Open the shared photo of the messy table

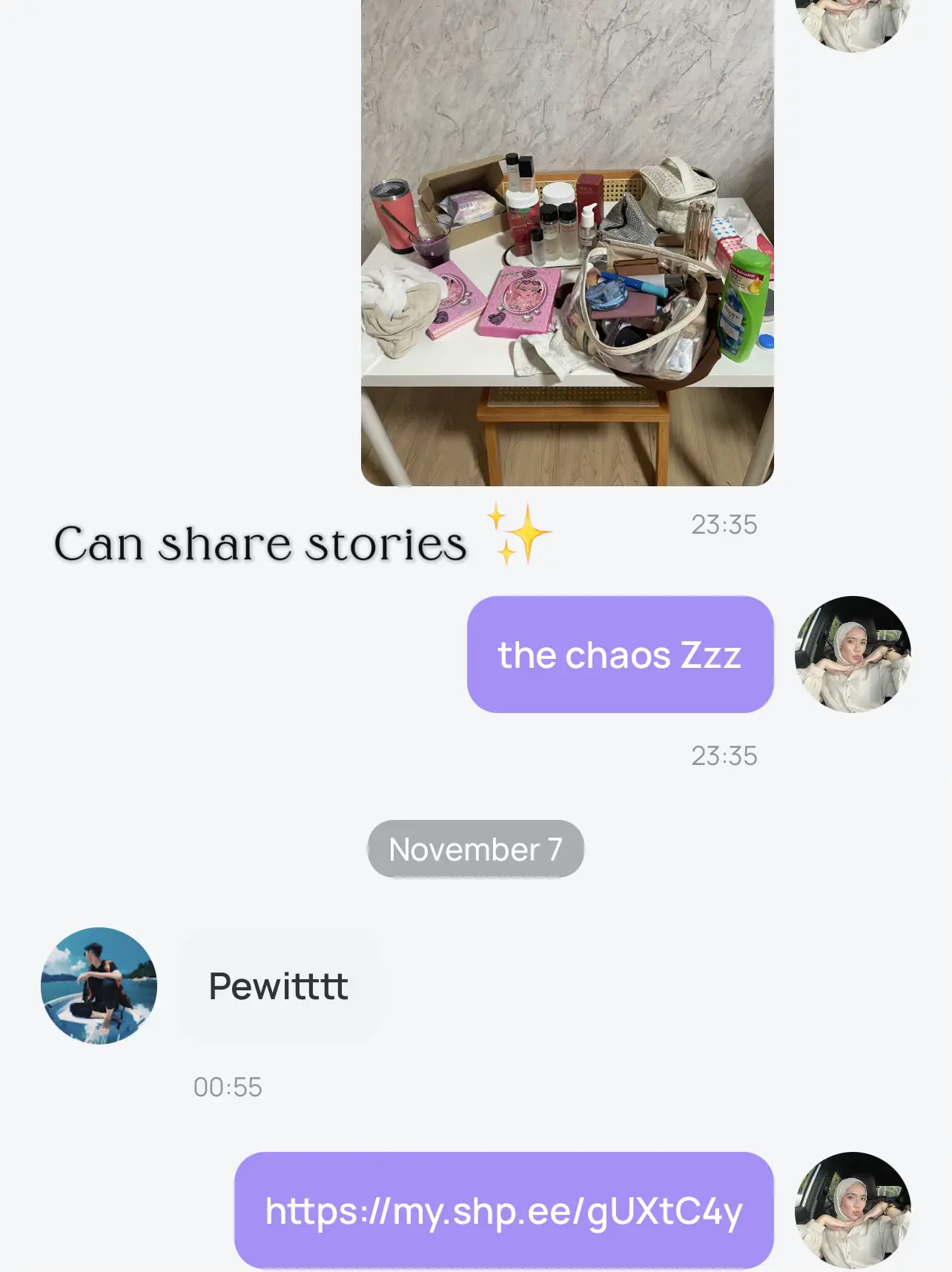567,245
